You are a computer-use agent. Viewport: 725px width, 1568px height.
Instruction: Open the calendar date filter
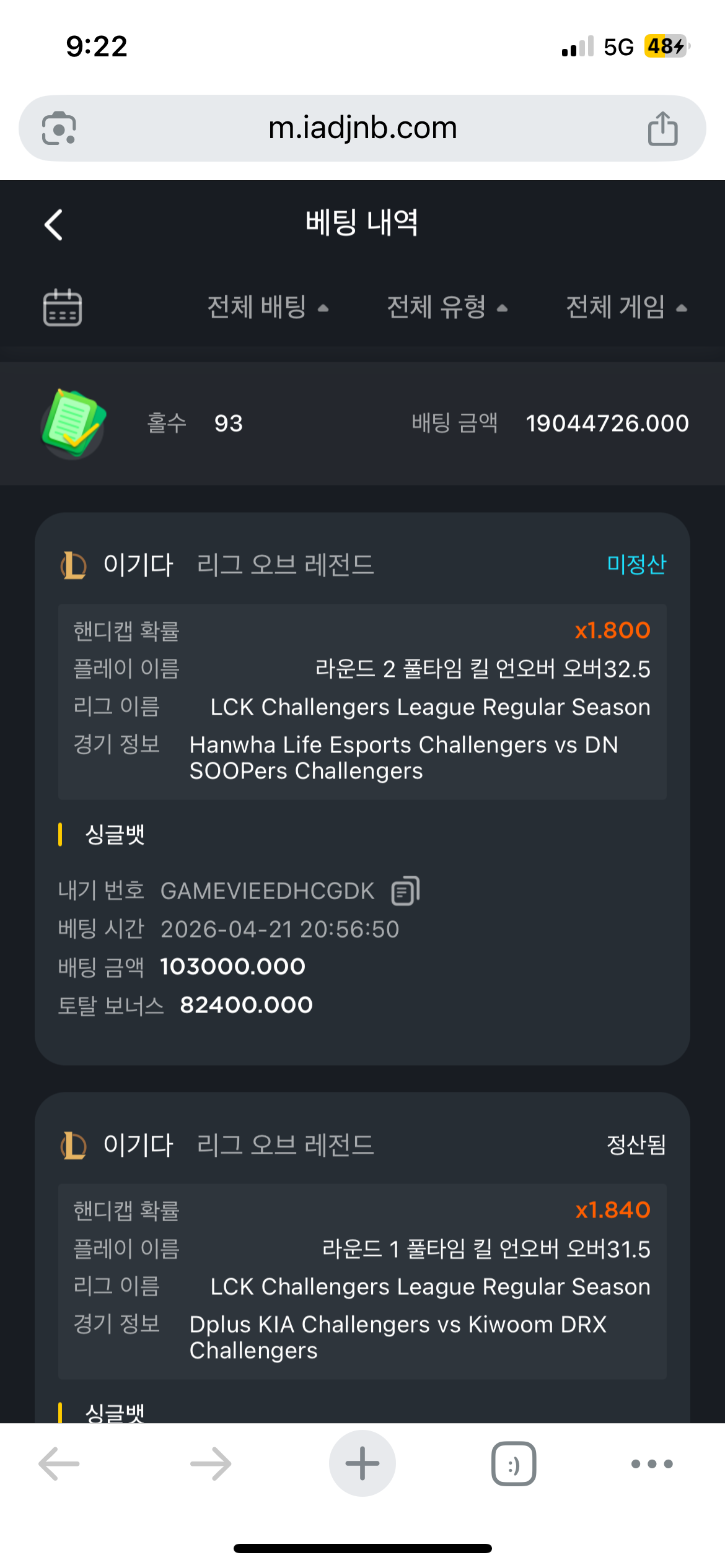tap(62, 307)
